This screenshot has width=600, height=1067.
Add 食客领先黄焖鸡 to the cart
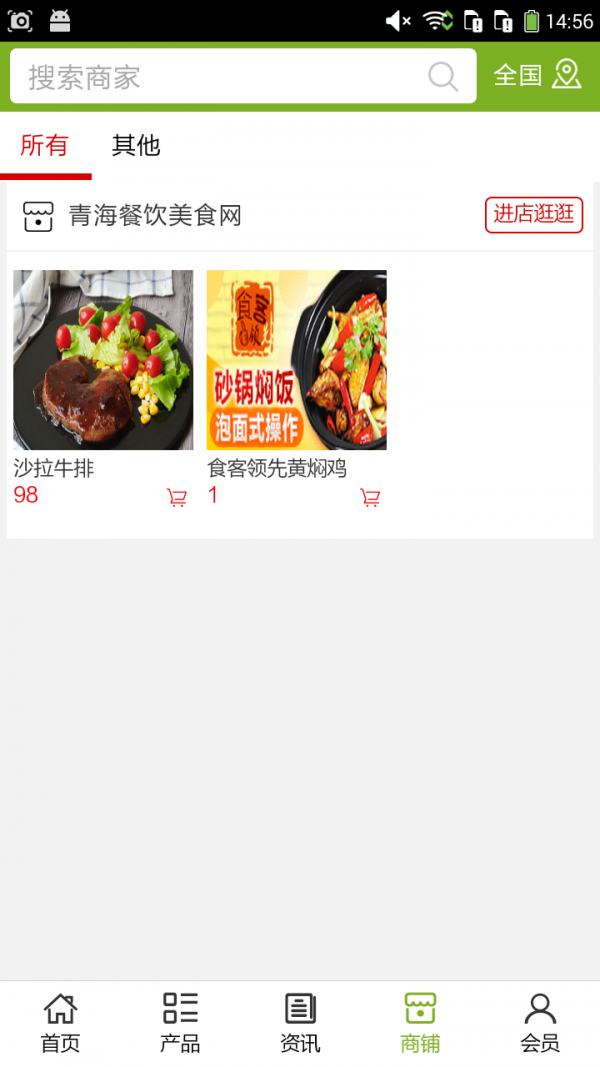coord(370,498)
